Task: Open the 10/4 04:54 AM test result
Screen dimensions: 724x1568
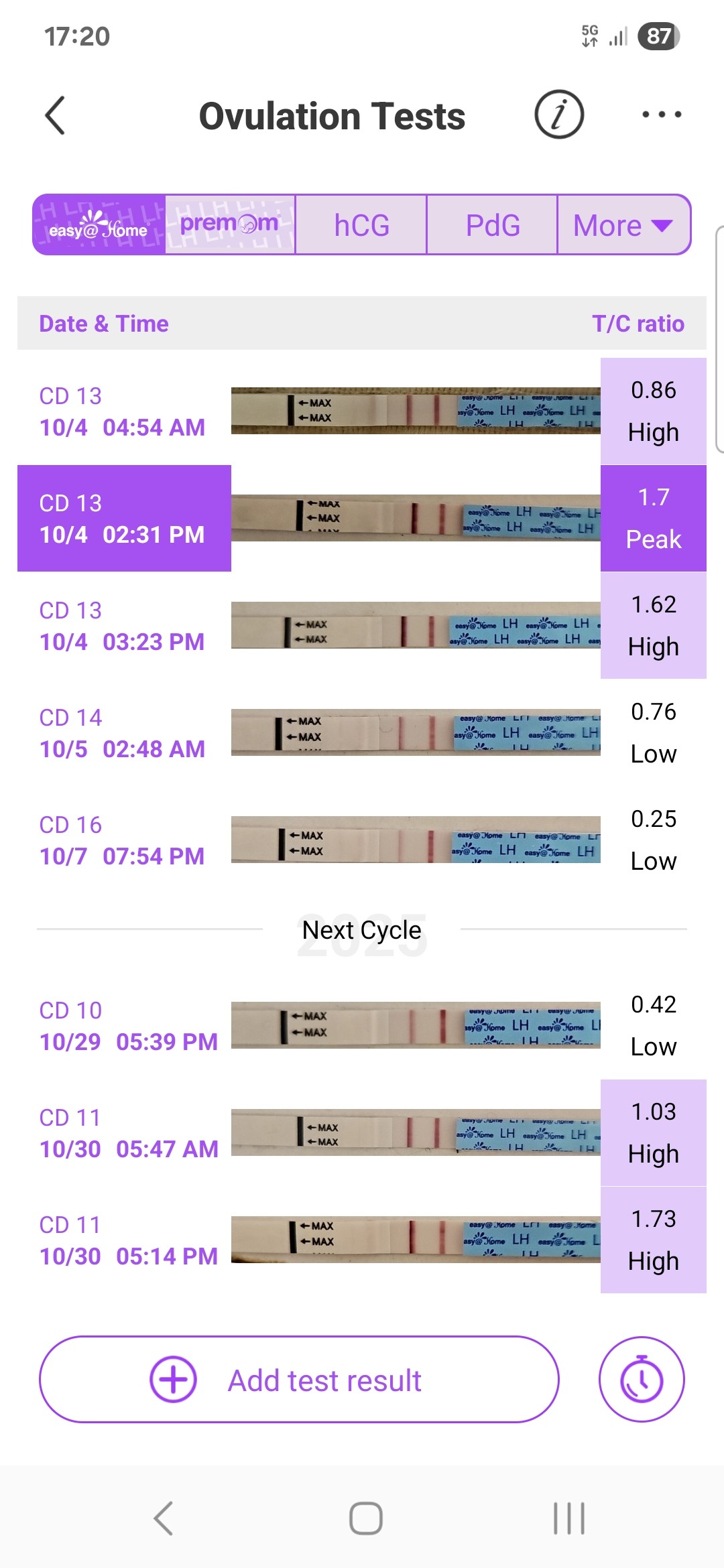Action: (362, 411)
